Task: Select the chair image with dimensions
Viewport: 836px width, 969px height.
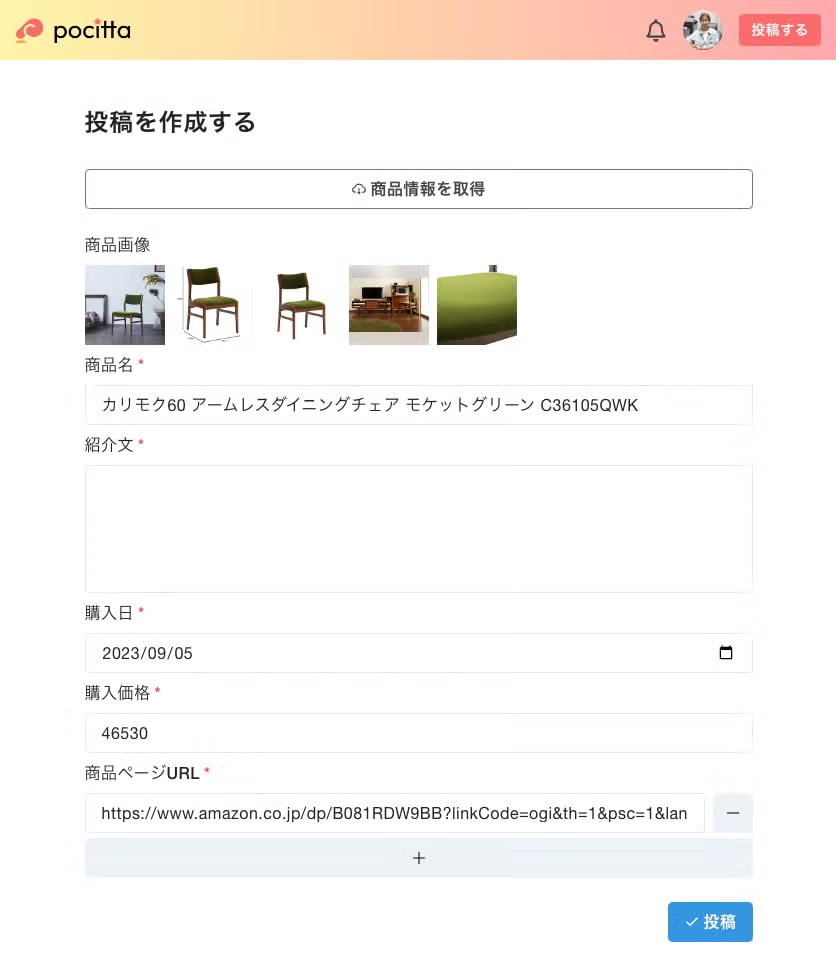Action: pyautogui.click(x=213, y=305)
